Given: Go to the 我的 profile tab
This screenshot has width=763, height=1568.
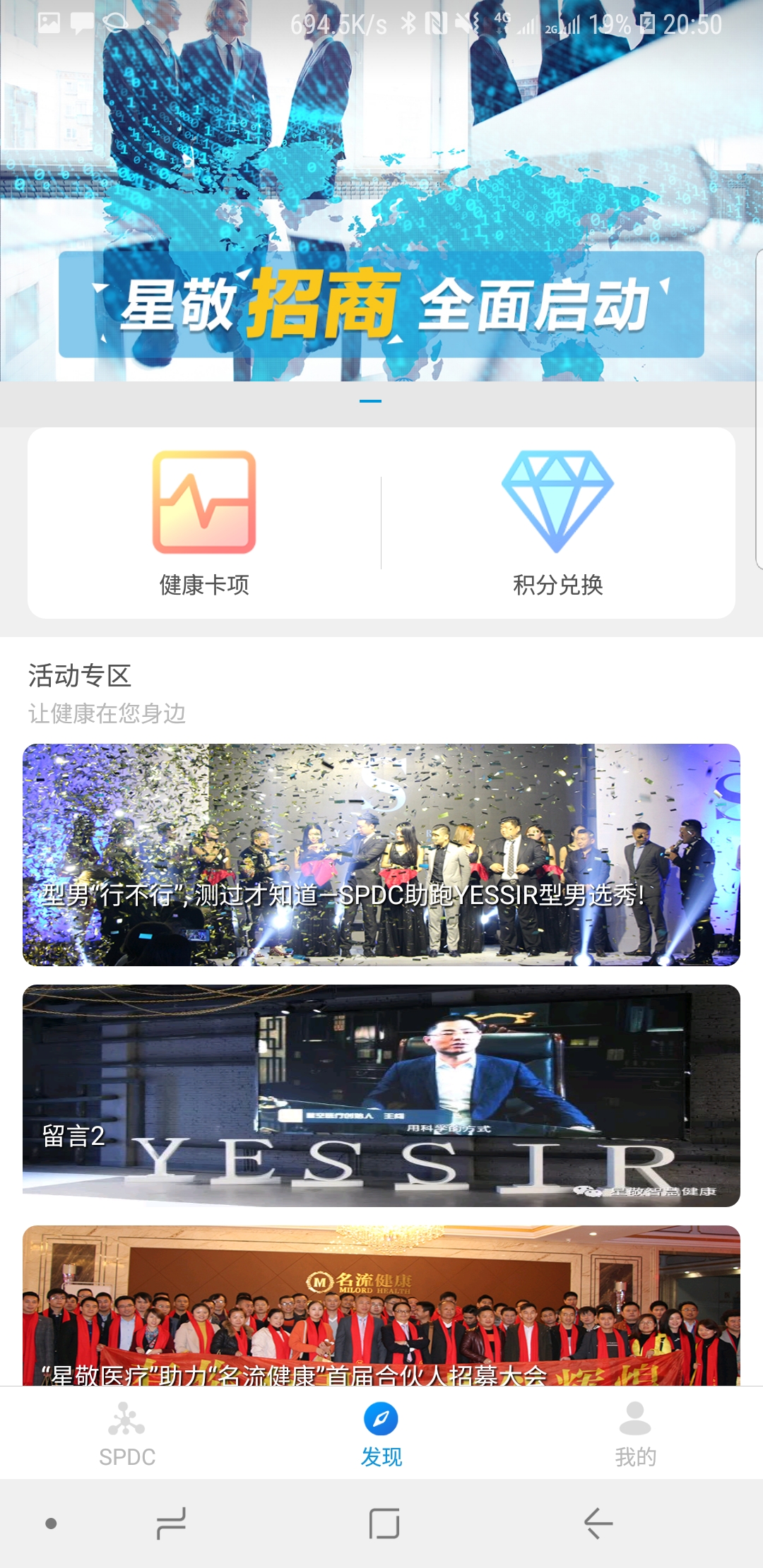Looking at the screenshot, I should (636, 1434).
